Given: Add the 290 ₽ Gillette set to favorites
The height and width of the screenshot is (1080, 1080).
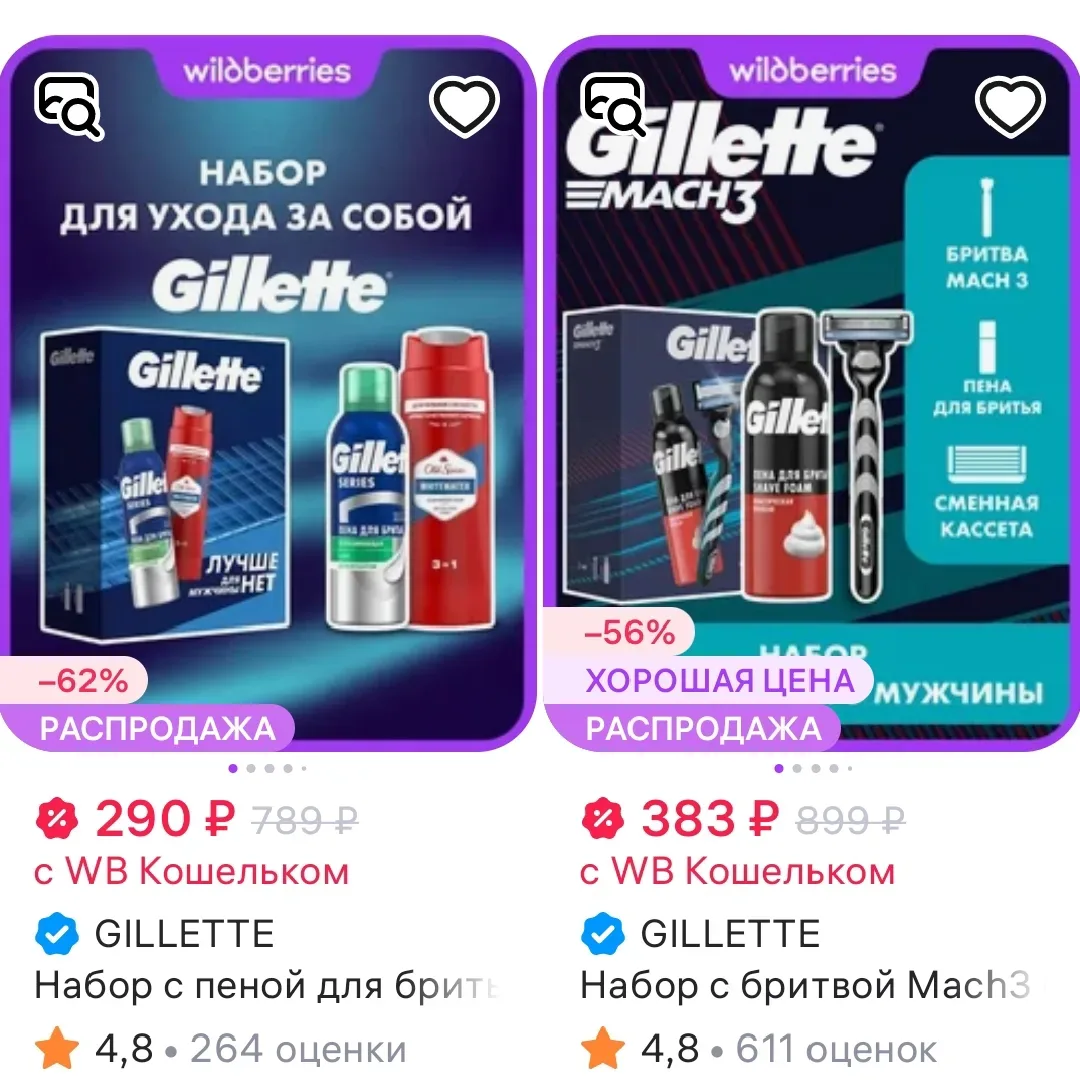Looking at the screenshot, I should 464,106.
